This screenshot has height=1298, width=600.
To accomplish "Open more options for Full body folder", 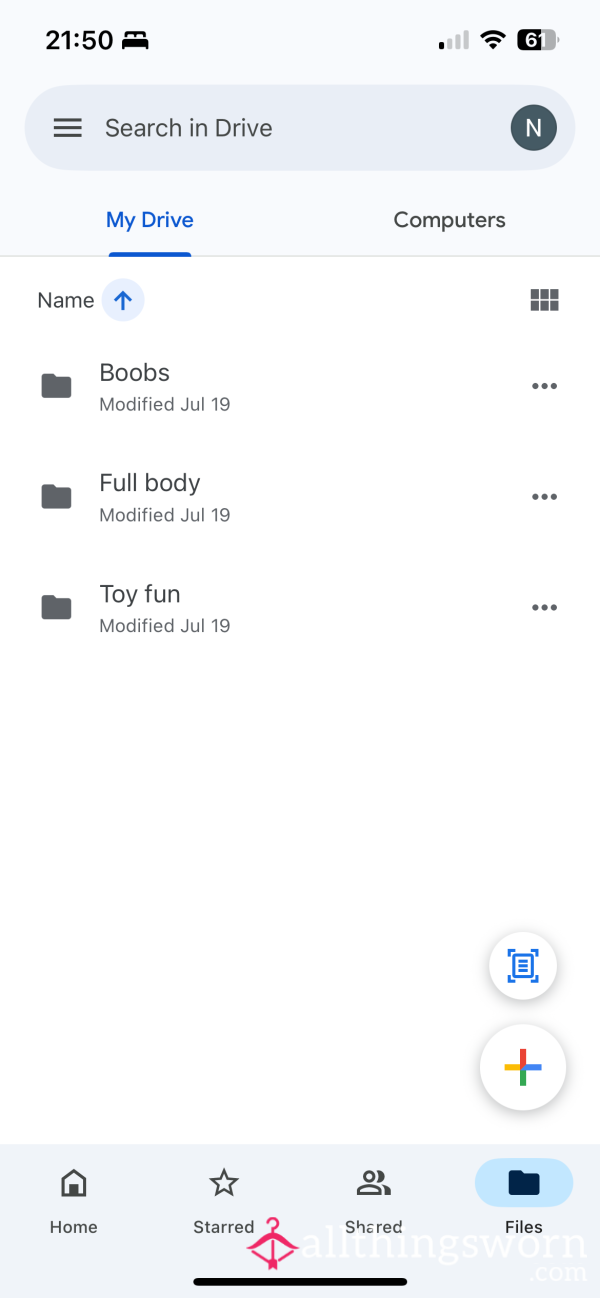I will pyautogui.click(x=544, y=497).
